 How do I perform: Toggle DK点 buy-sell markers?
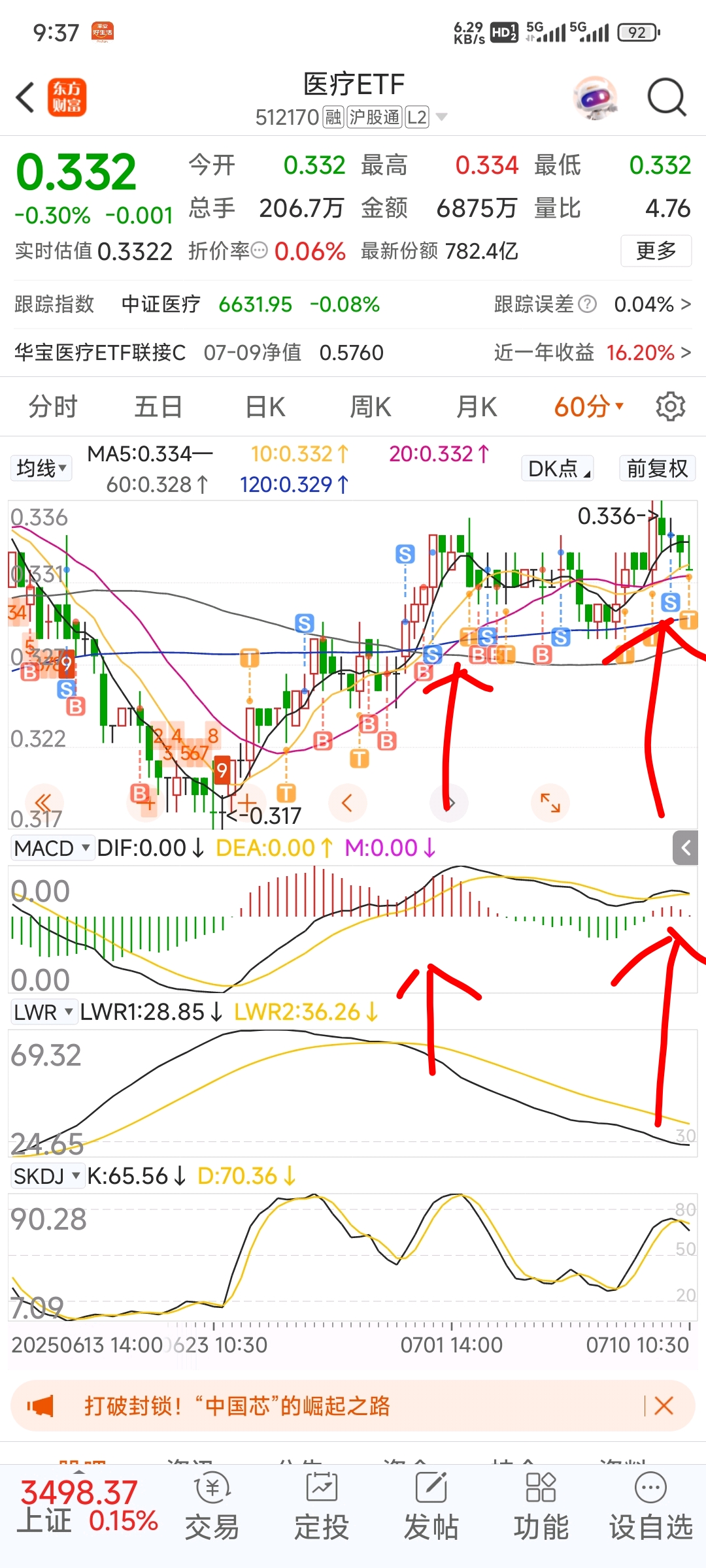(556, 468)
